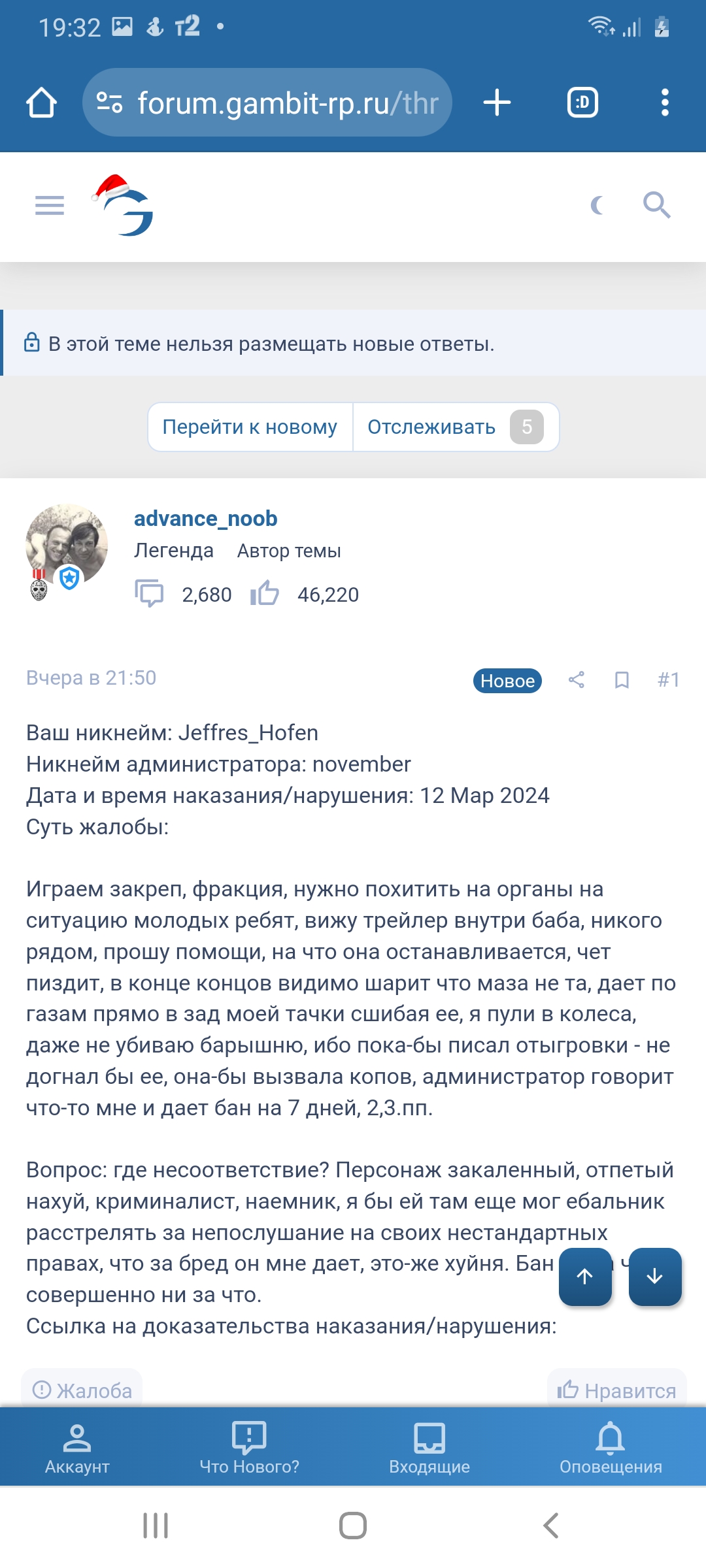Open a new browser tab
The height and width of the screenshot is (1568, 706).
coord(497,103)
